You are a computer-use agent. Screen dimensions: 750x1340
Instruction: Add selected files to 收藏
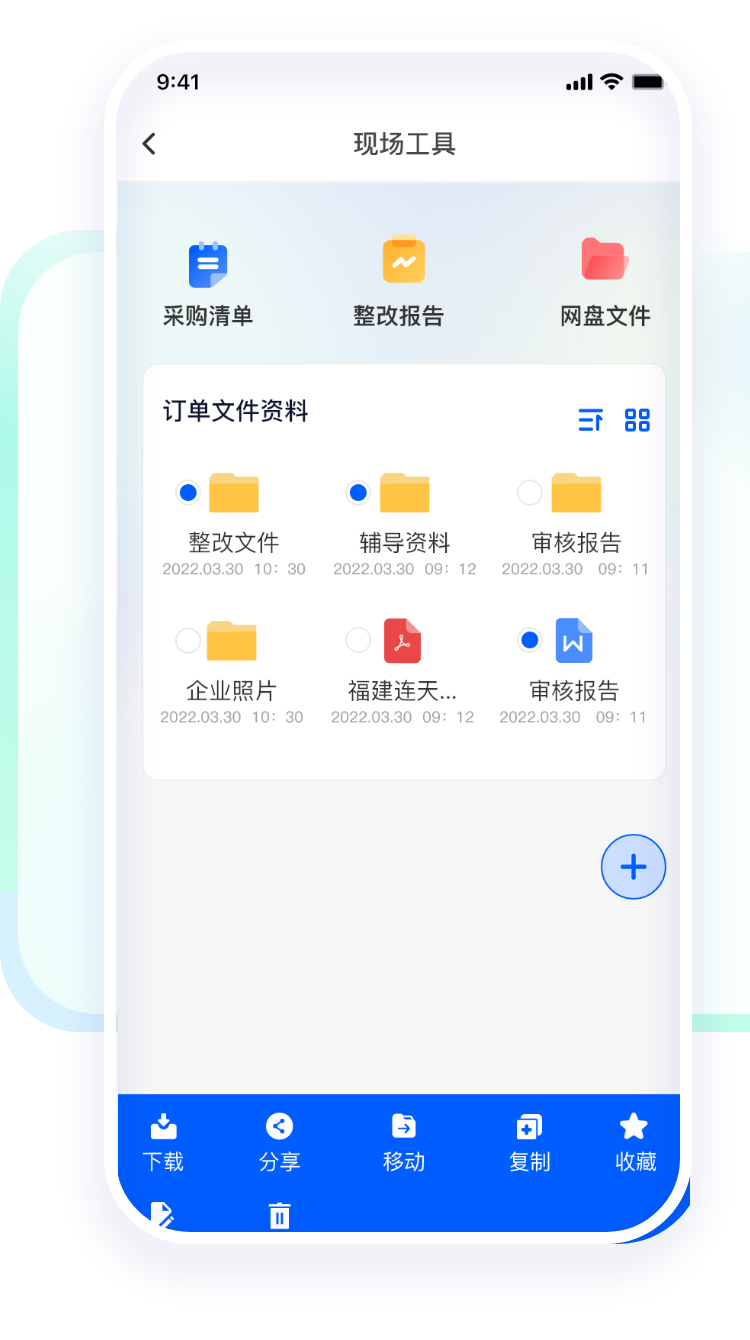coord(635,1142)
